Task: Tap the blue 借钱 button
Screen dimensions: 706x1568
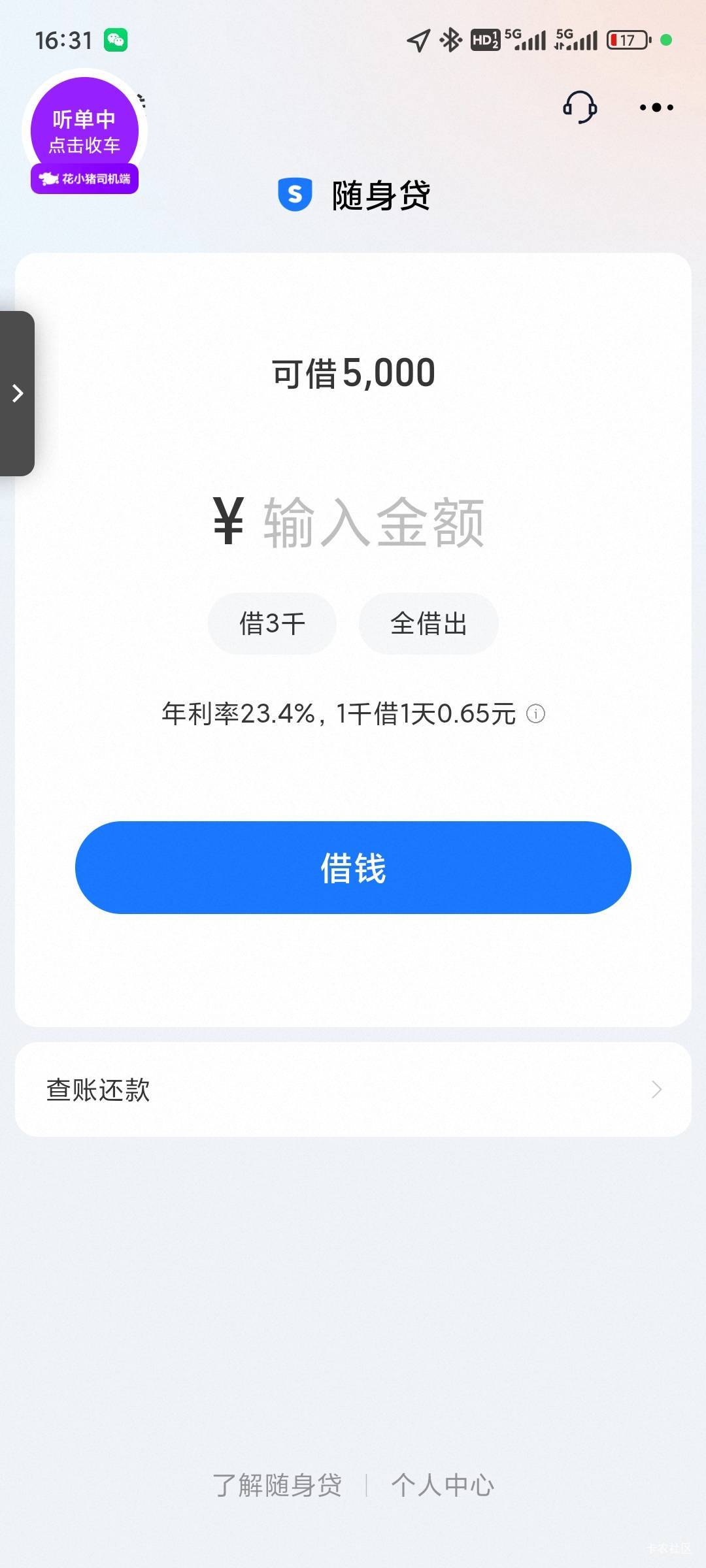Action: [353, 868]
